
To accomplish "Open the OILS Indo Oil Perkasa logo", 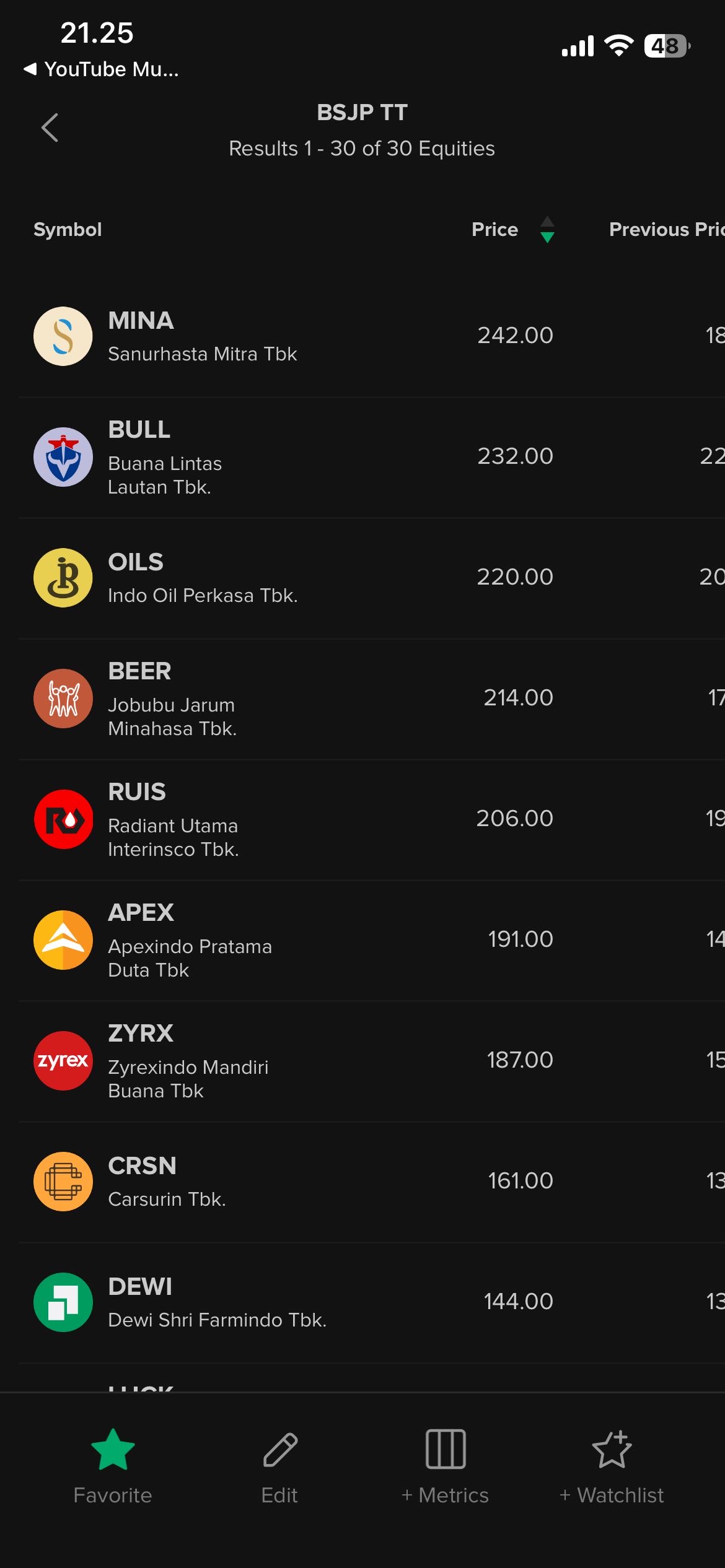I will click(x=63, y=578).
